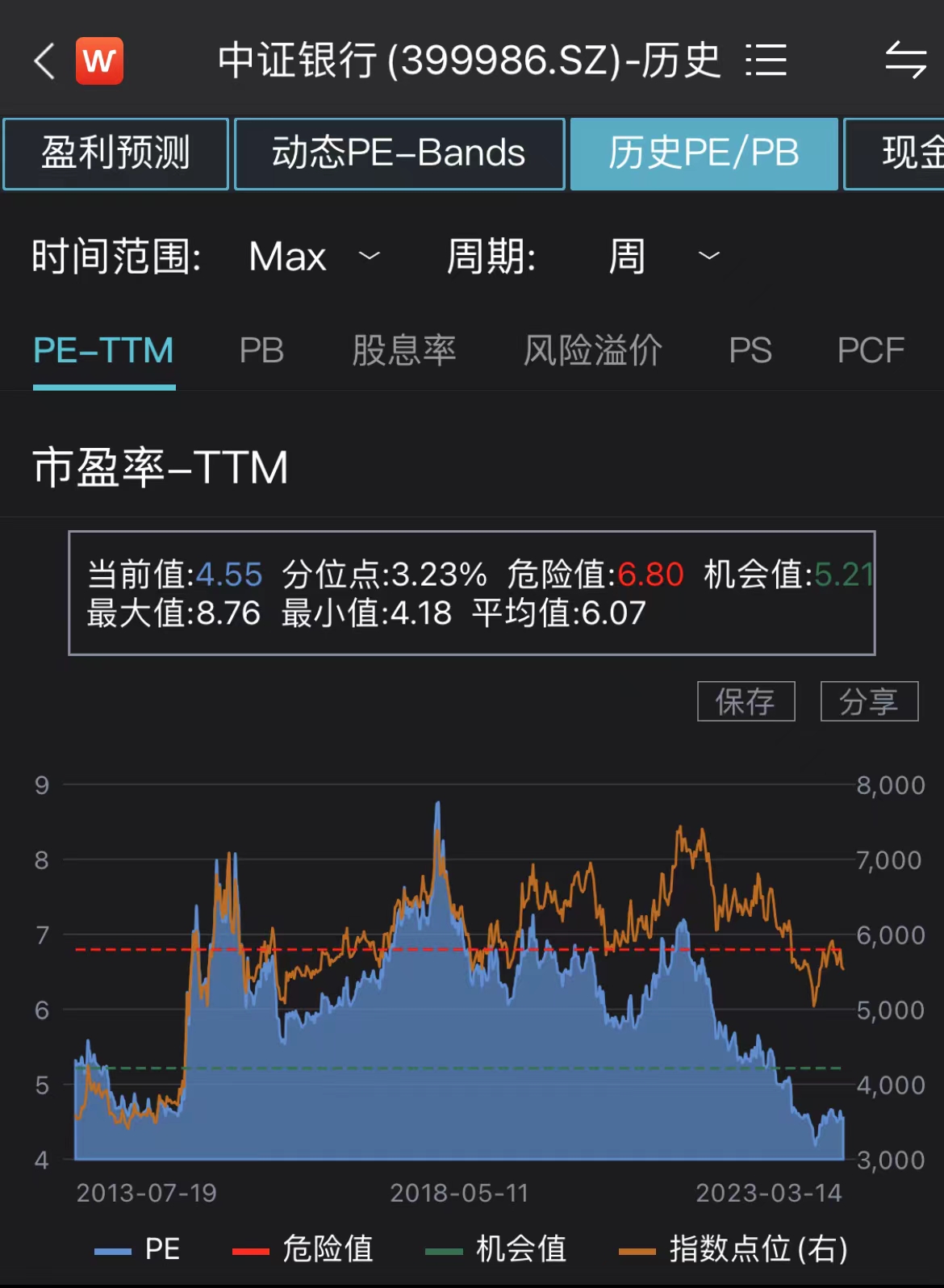Select the 盈利预测 tab
Screen dimensions: 944x1288
(115, 153)
